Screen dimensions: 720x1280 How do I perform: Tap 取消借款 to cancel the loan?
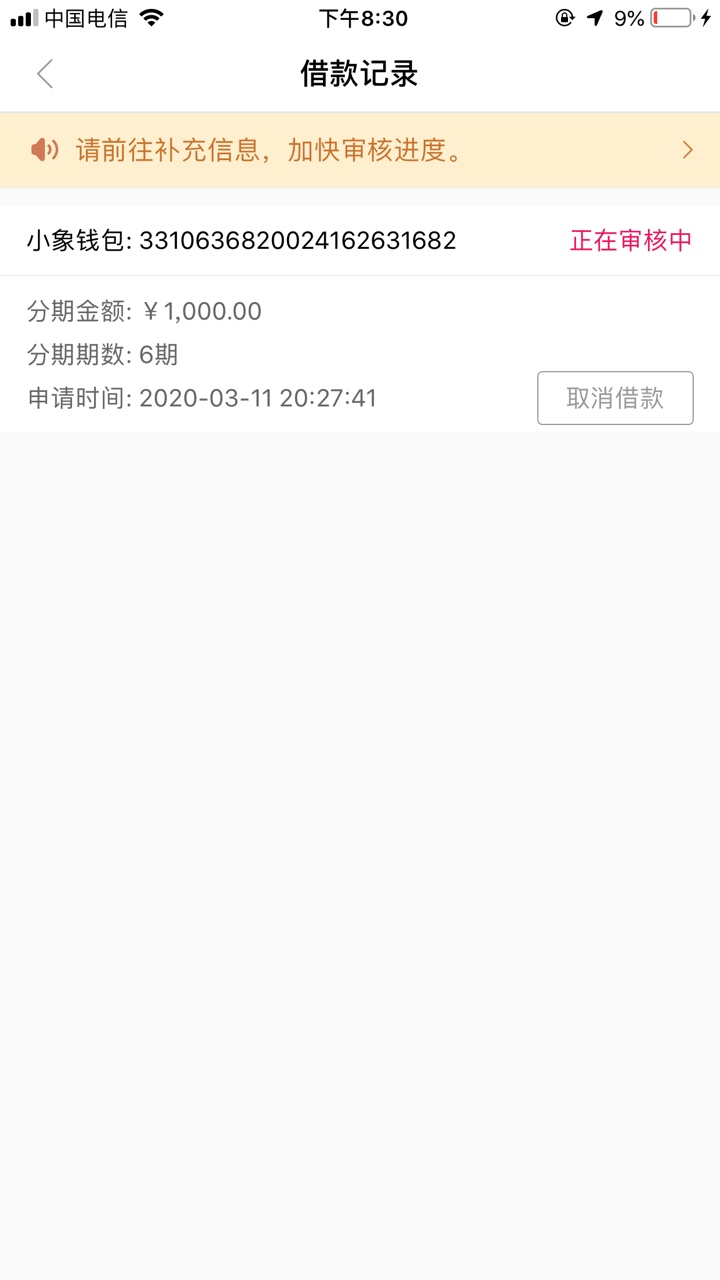coord(615,398)
